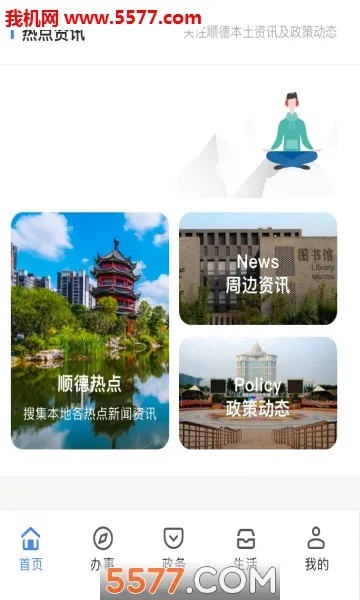This screenshot has width=360, height=600.
Task: Go to the 首页 tab
Action: [x=31, y=548]
